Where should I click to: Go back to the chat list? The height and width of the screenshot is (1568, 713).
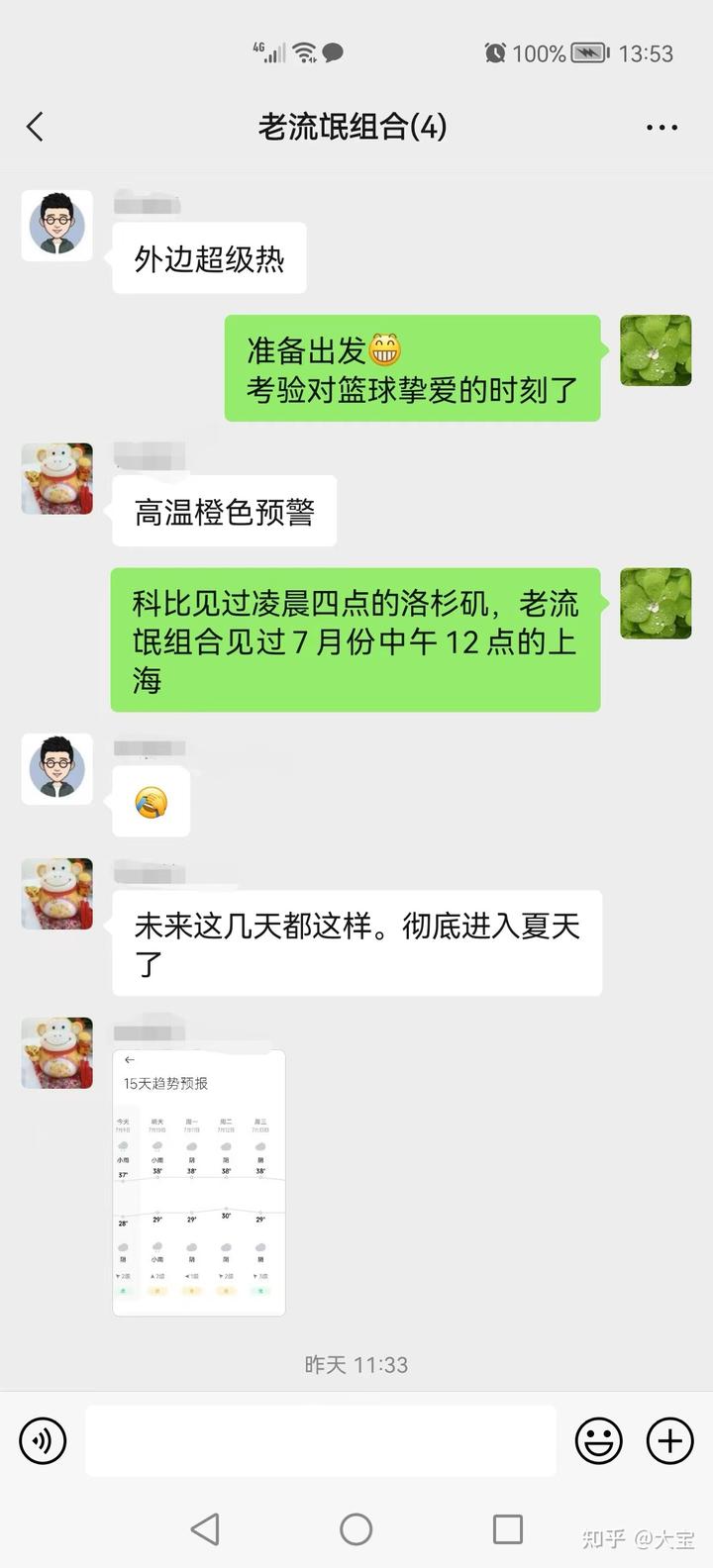(36, 127)
